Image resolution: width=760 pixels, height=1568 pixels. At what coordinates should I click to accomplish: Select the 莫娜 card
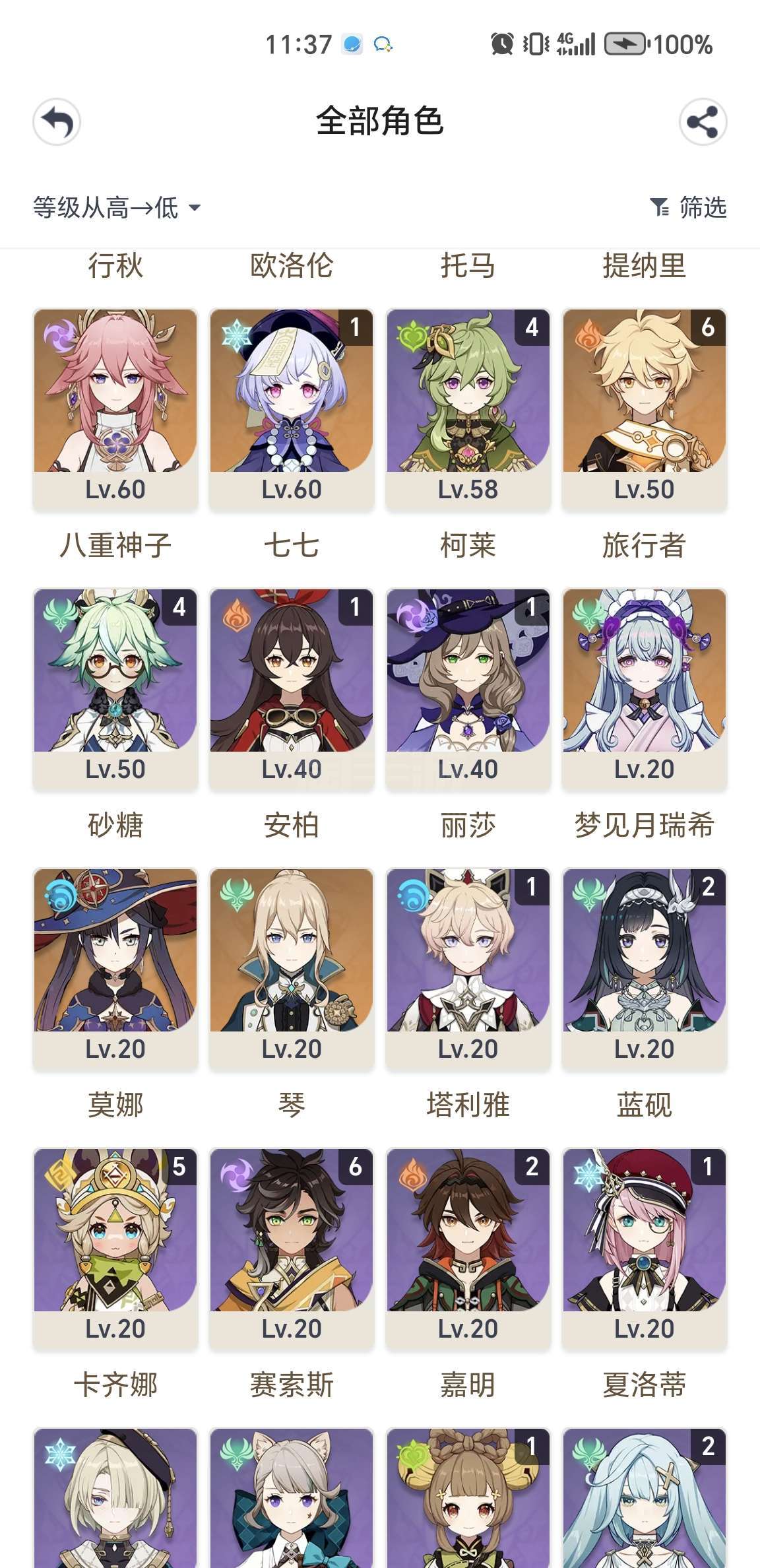coord(115,969)
